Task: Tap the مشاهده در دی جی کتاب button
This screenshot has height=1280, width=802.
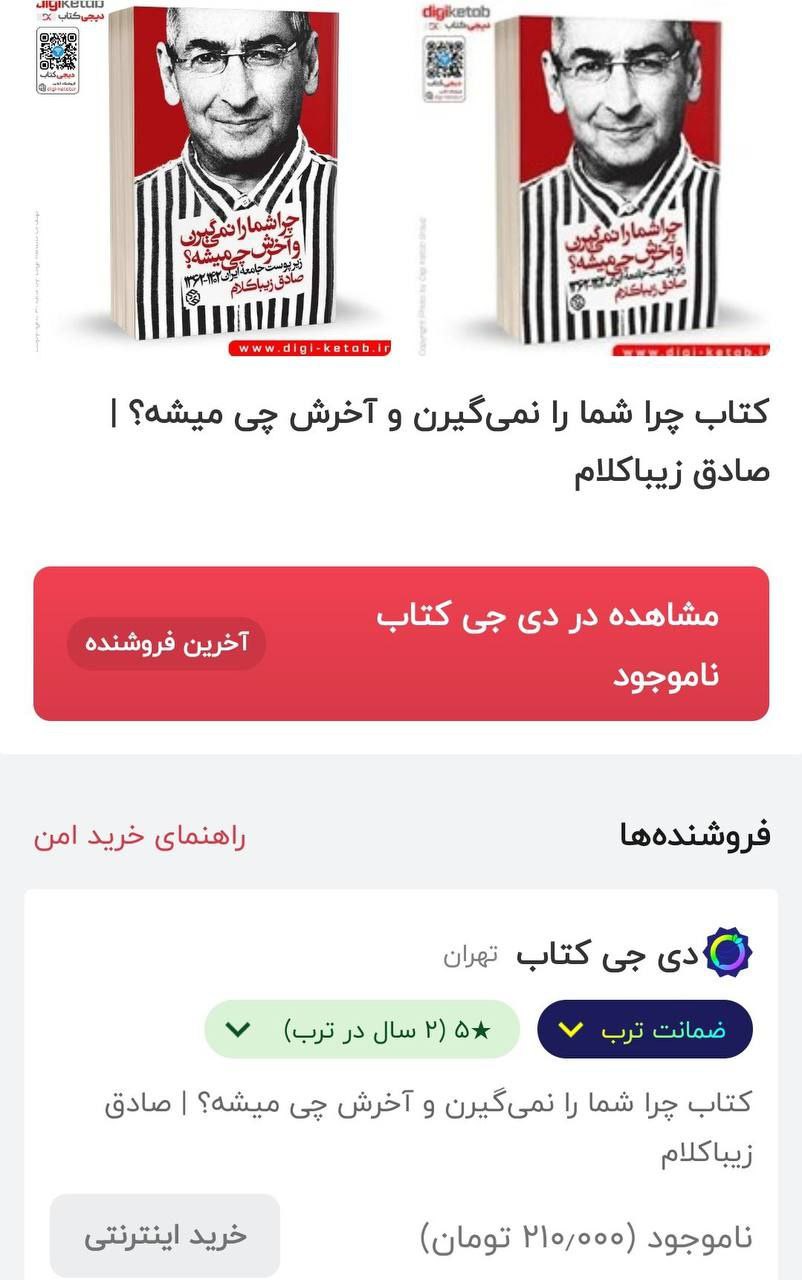Action: tap(400, 643)
